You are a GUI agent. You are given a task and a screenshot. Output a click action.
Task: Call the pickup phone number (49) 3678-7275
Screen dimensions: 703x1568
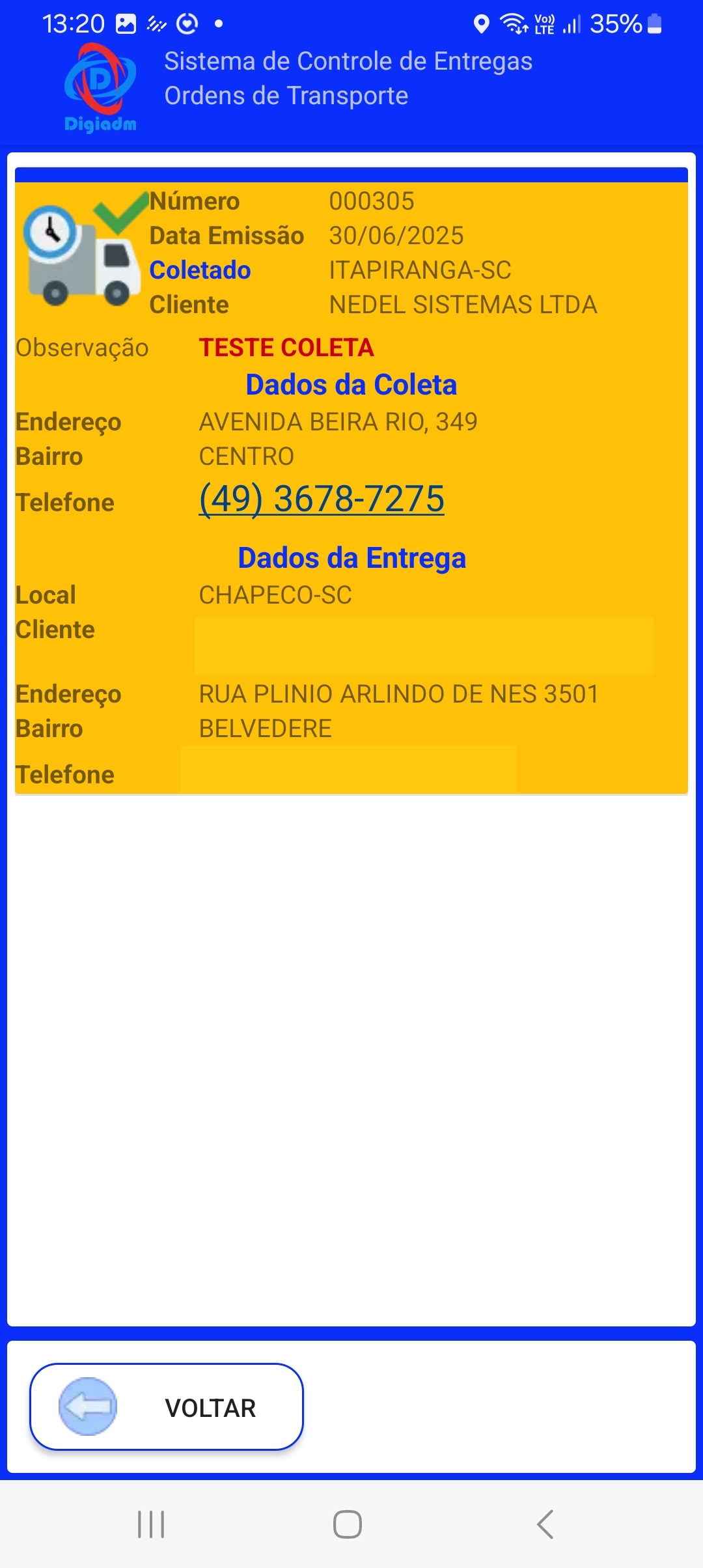322,499
